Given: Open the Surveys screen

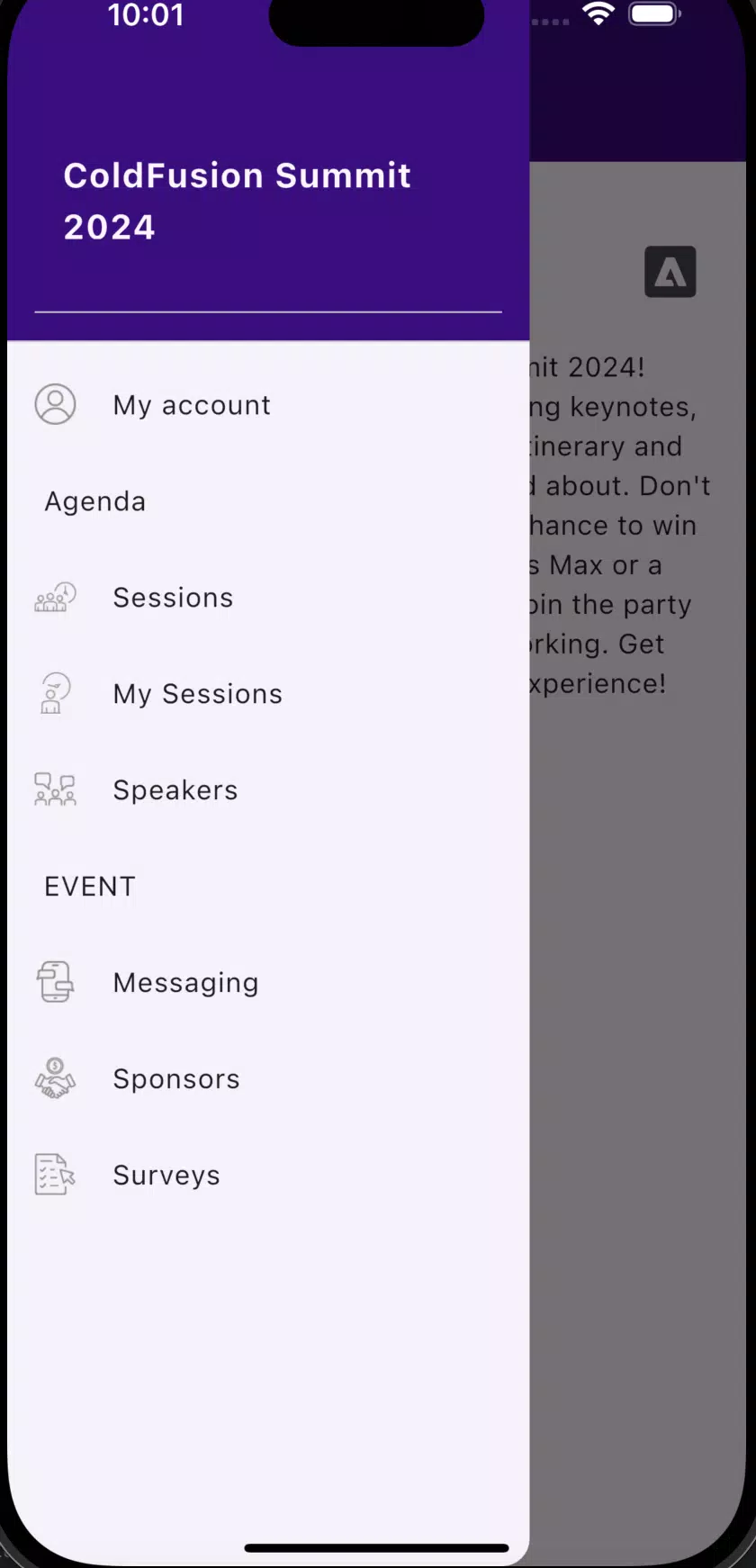Looking at the screenshot, I should pyautogui.click(x=166, y=1174).
